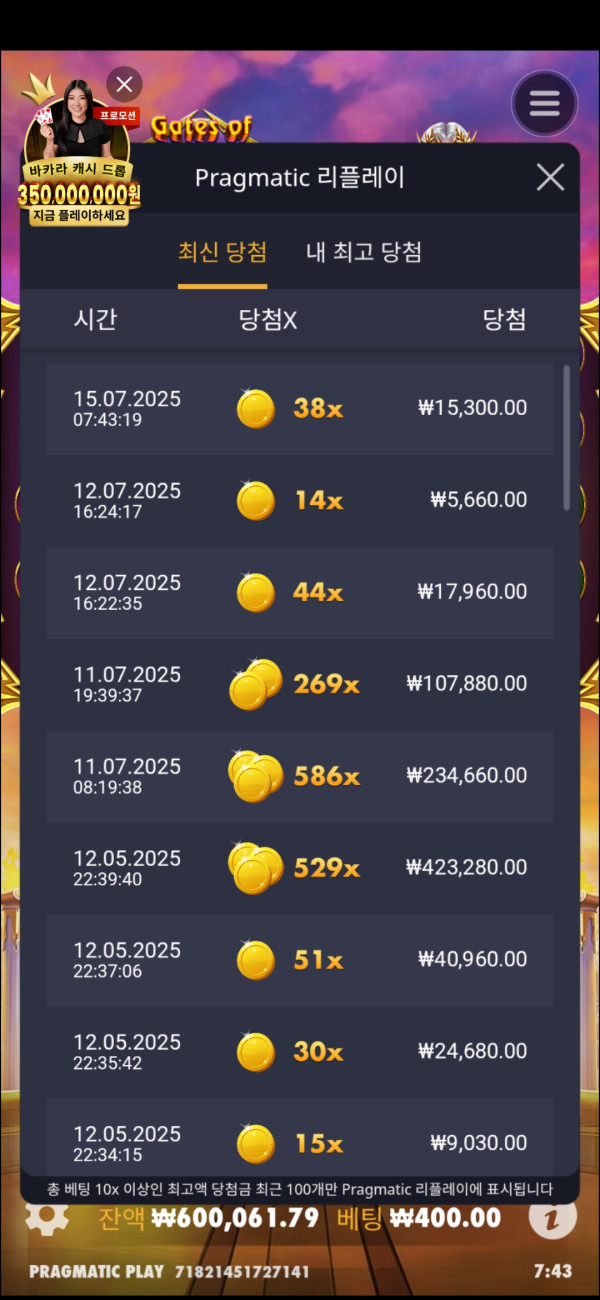Replay the 38x win from 15.07.2025
This screenshot has height=1300, width=600.
coord(300,408)
